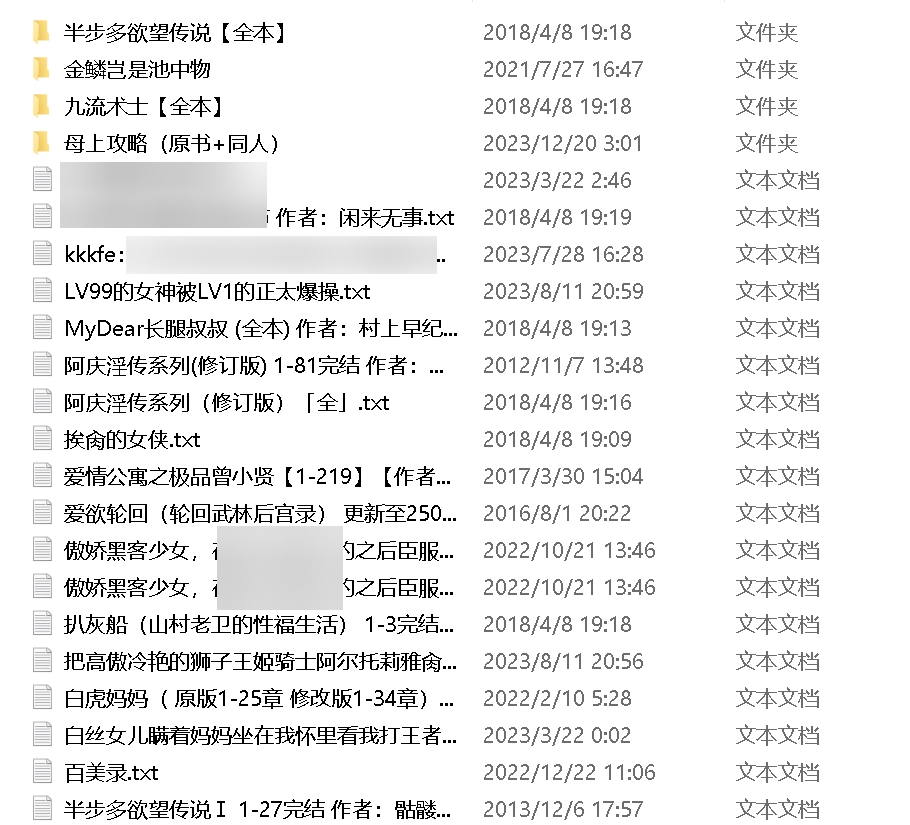Open 爱欲轮回（轮回武林后宫录）text file
The height and width of the screenshot is (825, 910).
[260, 514]
